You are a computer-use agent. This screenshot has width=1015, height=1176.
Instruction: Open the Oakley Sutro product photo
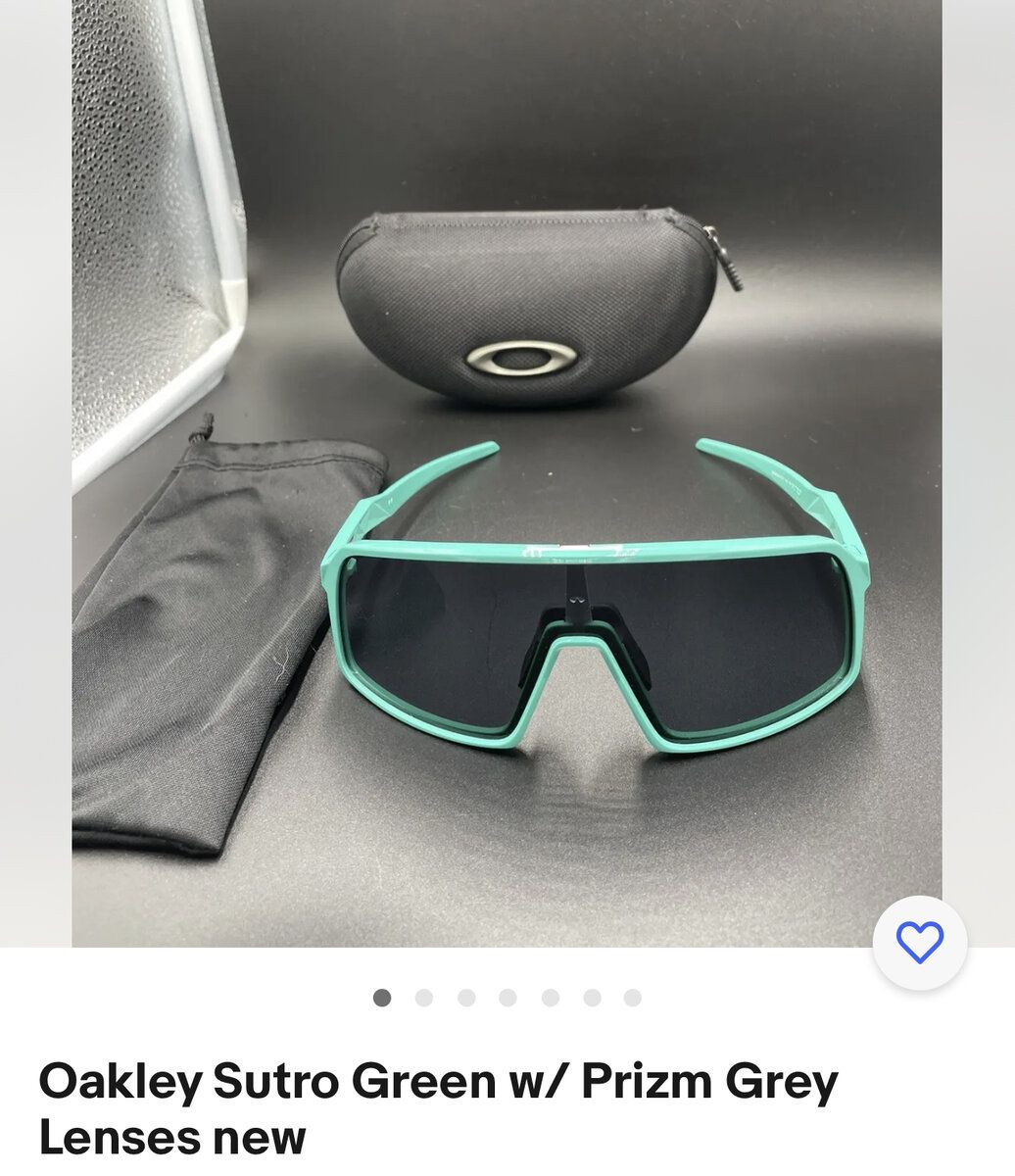pos(507,470)
